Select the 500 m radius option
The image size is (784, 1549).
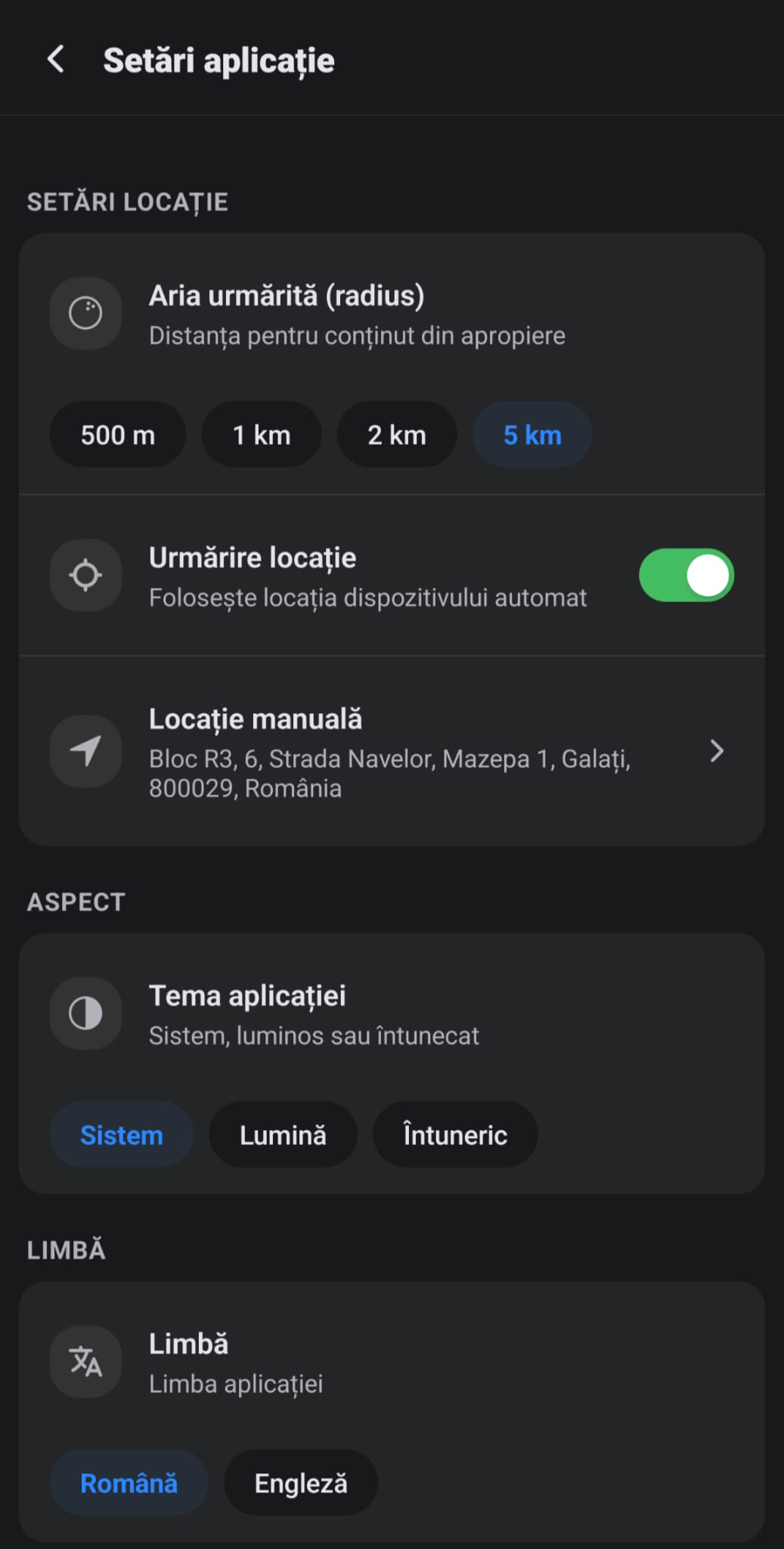(118, 434)
